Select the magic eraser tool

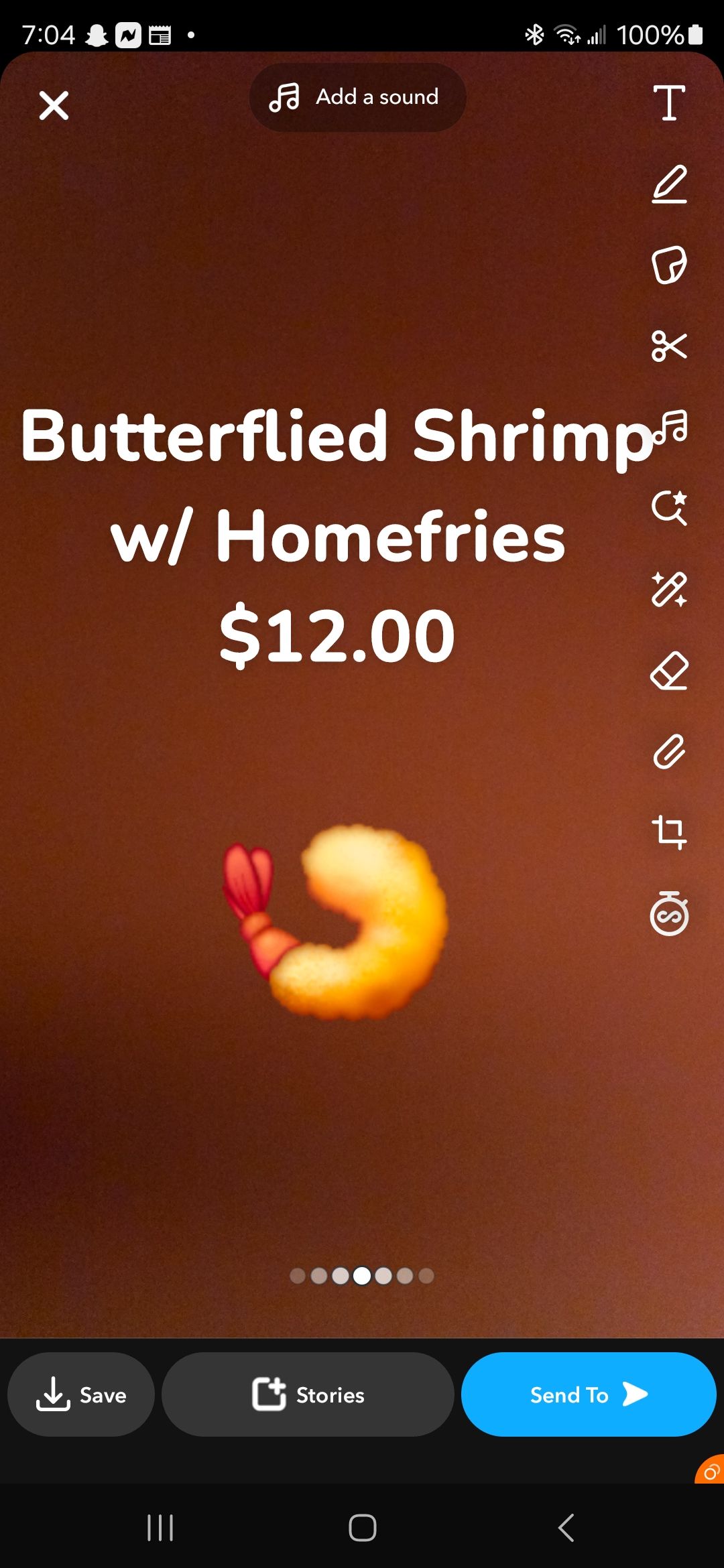(669, 671)
